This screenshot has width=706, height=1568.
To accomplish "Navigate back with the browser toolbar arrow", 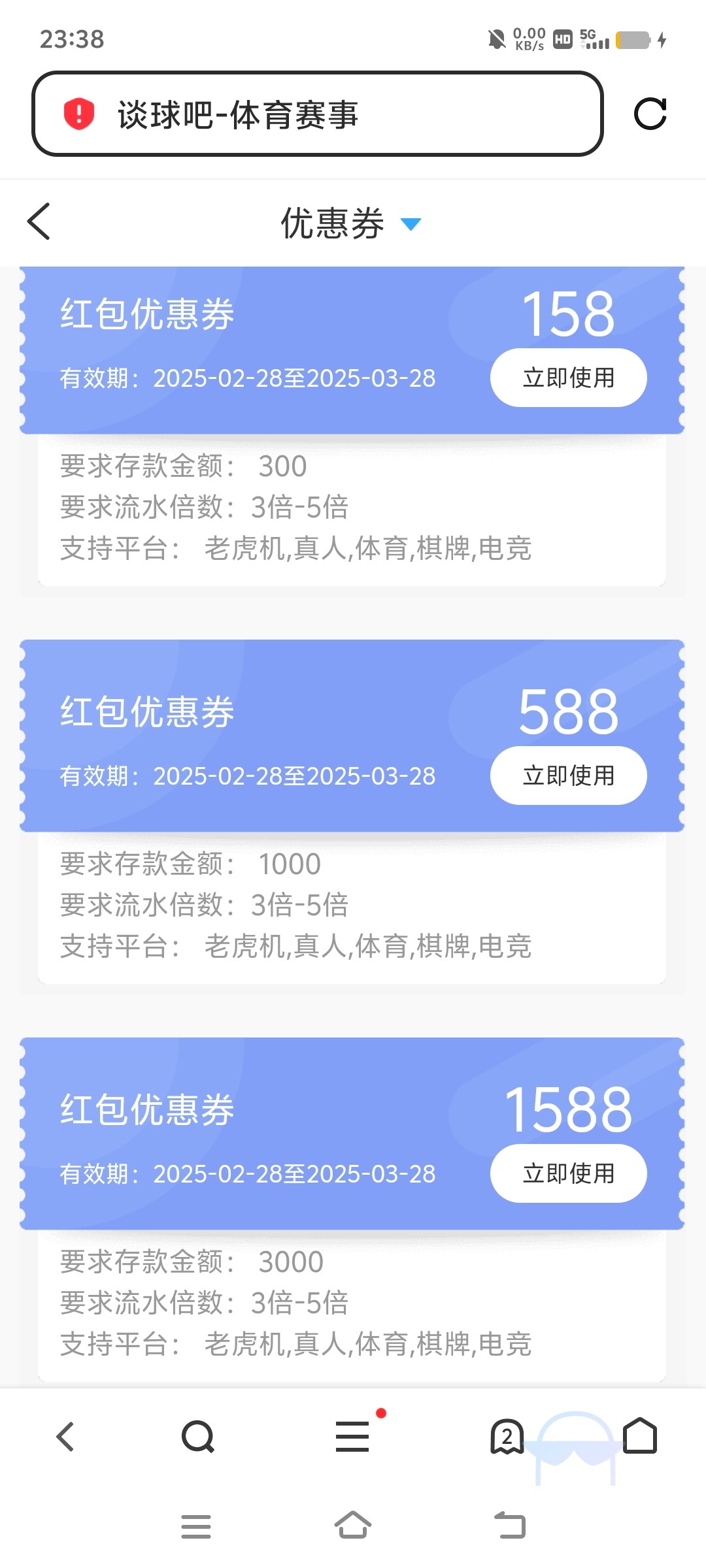I will 65,1437.
